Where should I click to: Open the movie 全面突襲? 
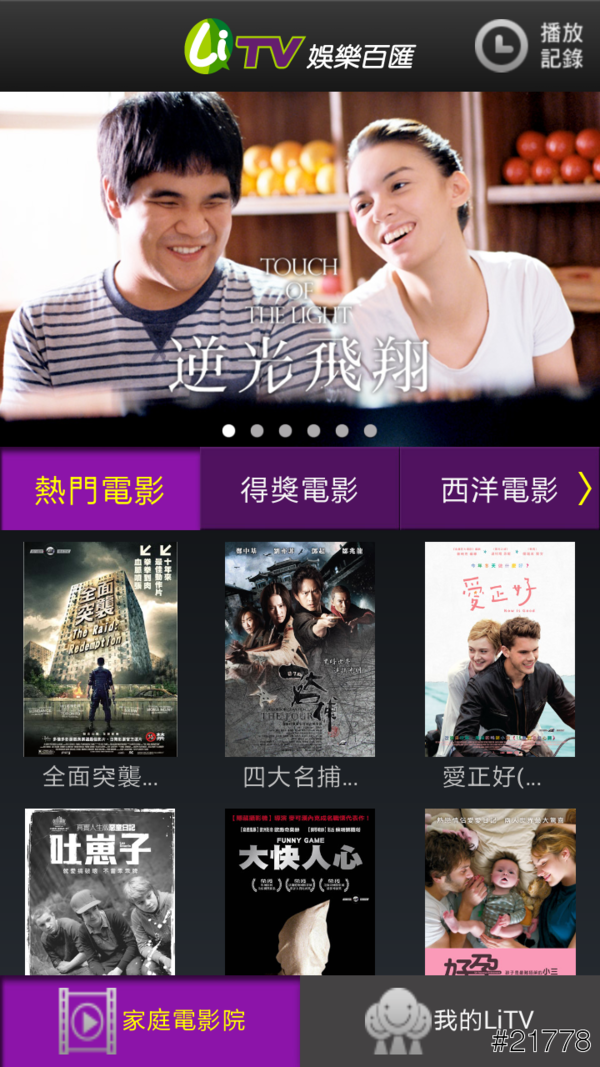100,650
